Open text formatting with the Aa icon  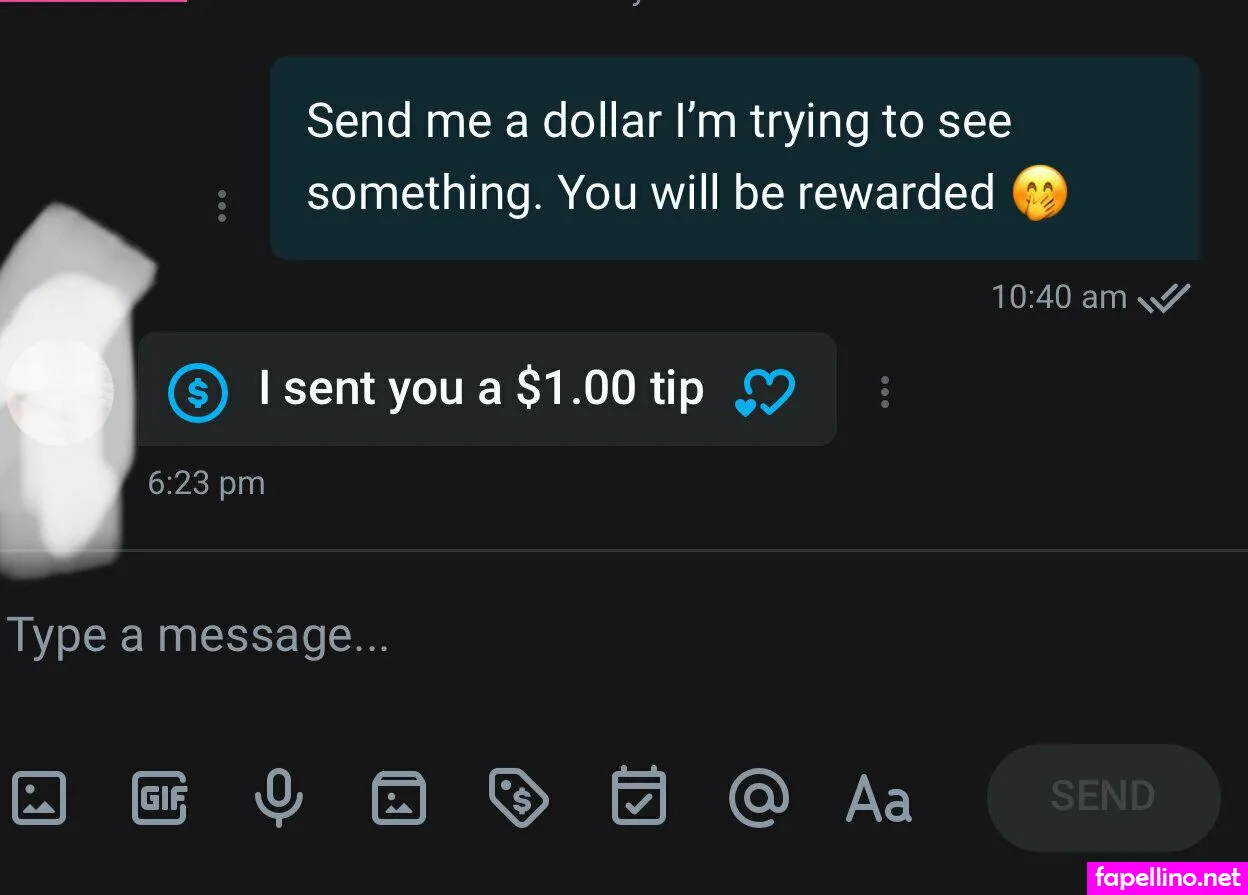[879, 799]
